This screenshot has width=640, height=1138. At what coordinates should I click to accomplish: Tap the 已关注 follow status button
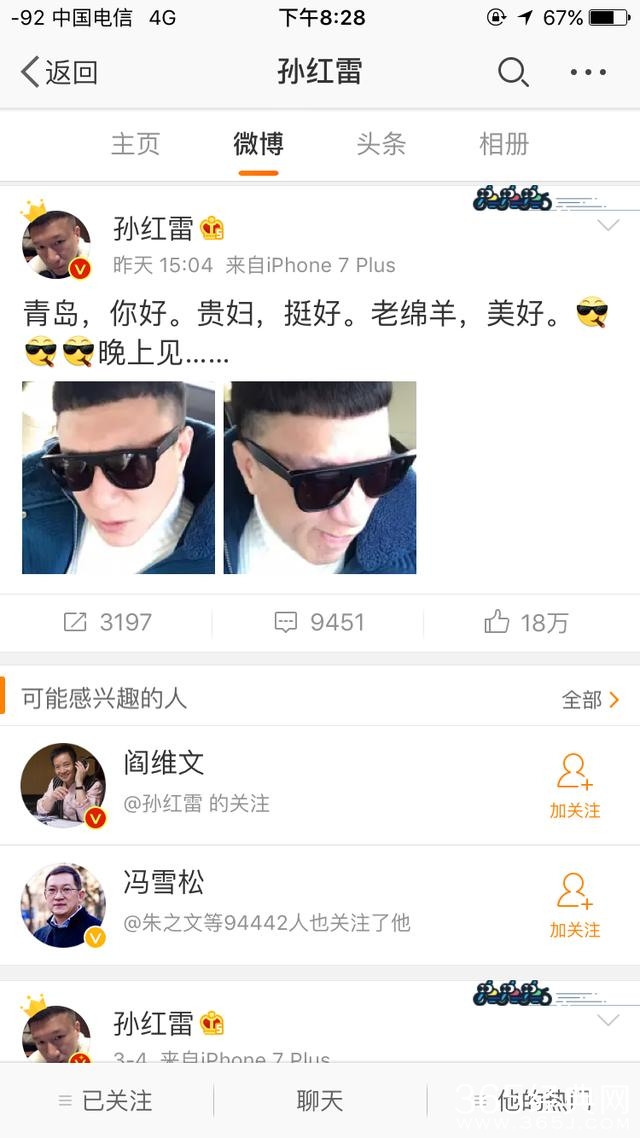(106, 1101)
